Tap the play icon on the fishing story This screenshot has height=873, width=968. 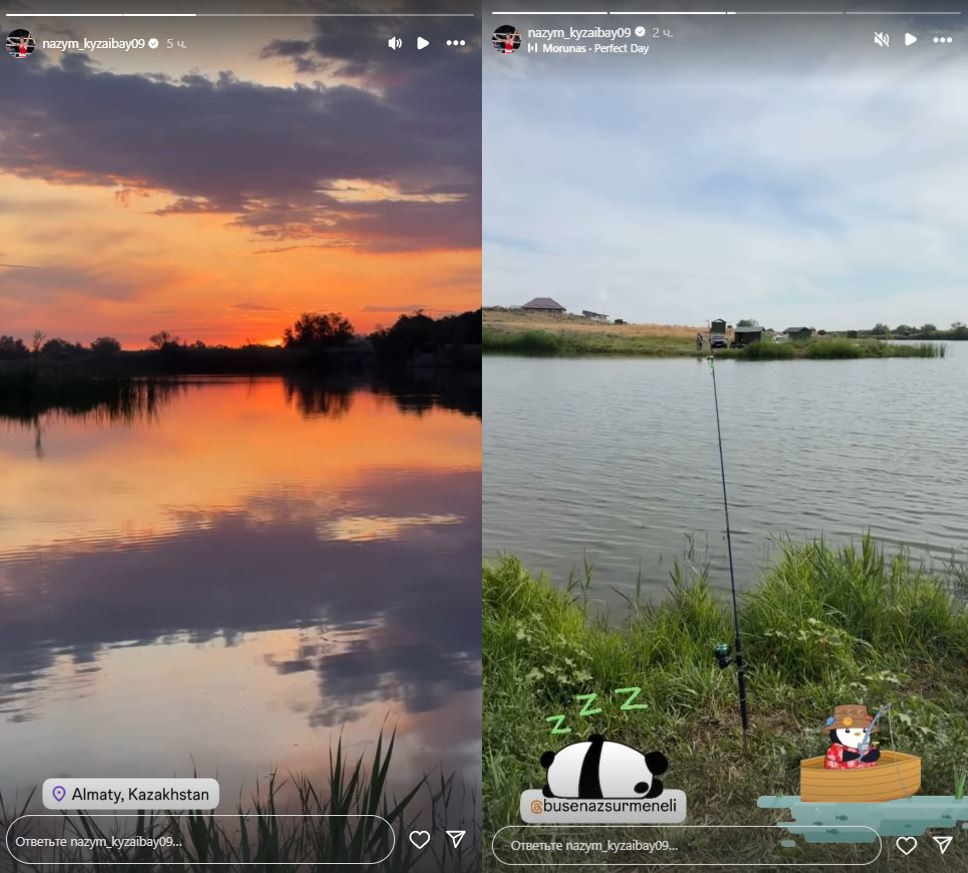(910, 39)
